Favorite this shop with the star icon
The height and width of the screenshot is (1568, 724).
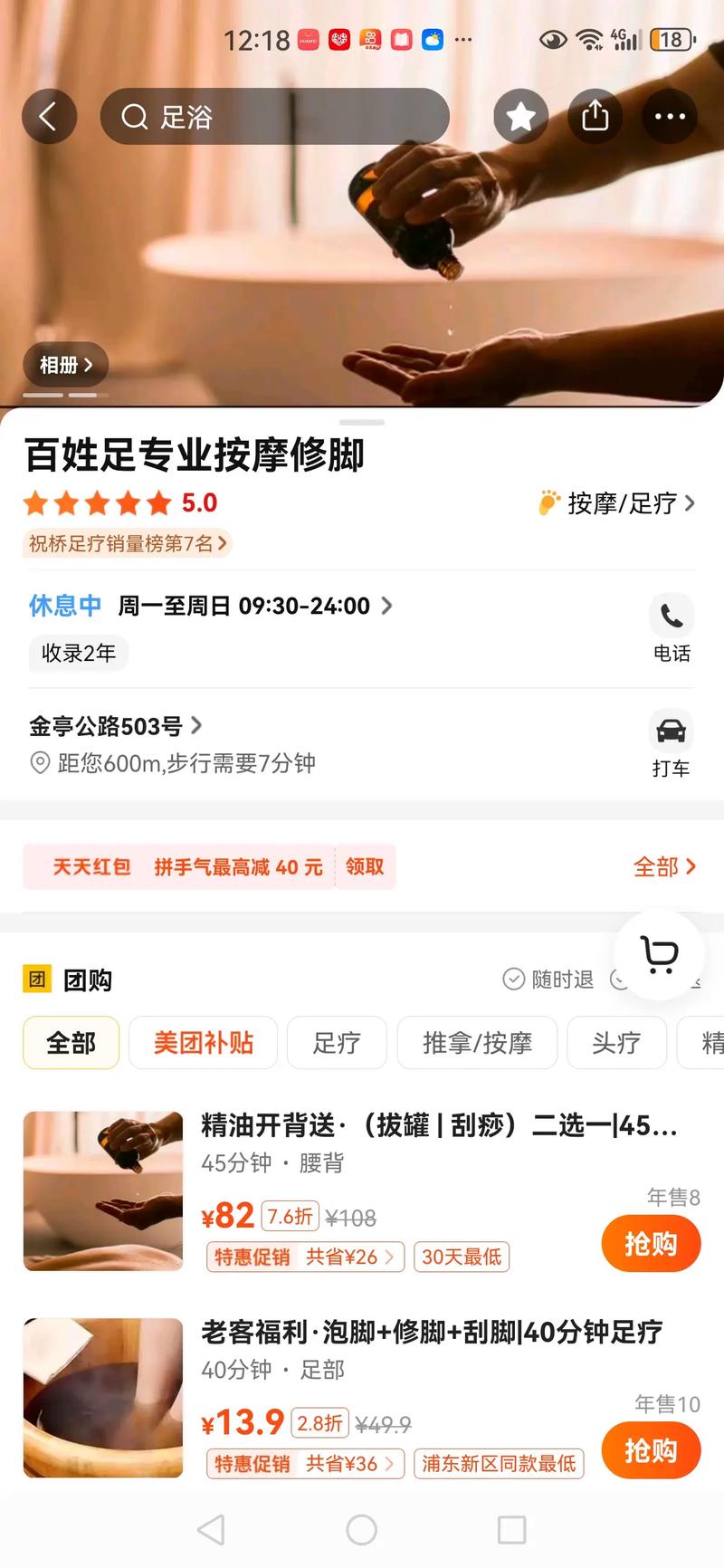520,117
